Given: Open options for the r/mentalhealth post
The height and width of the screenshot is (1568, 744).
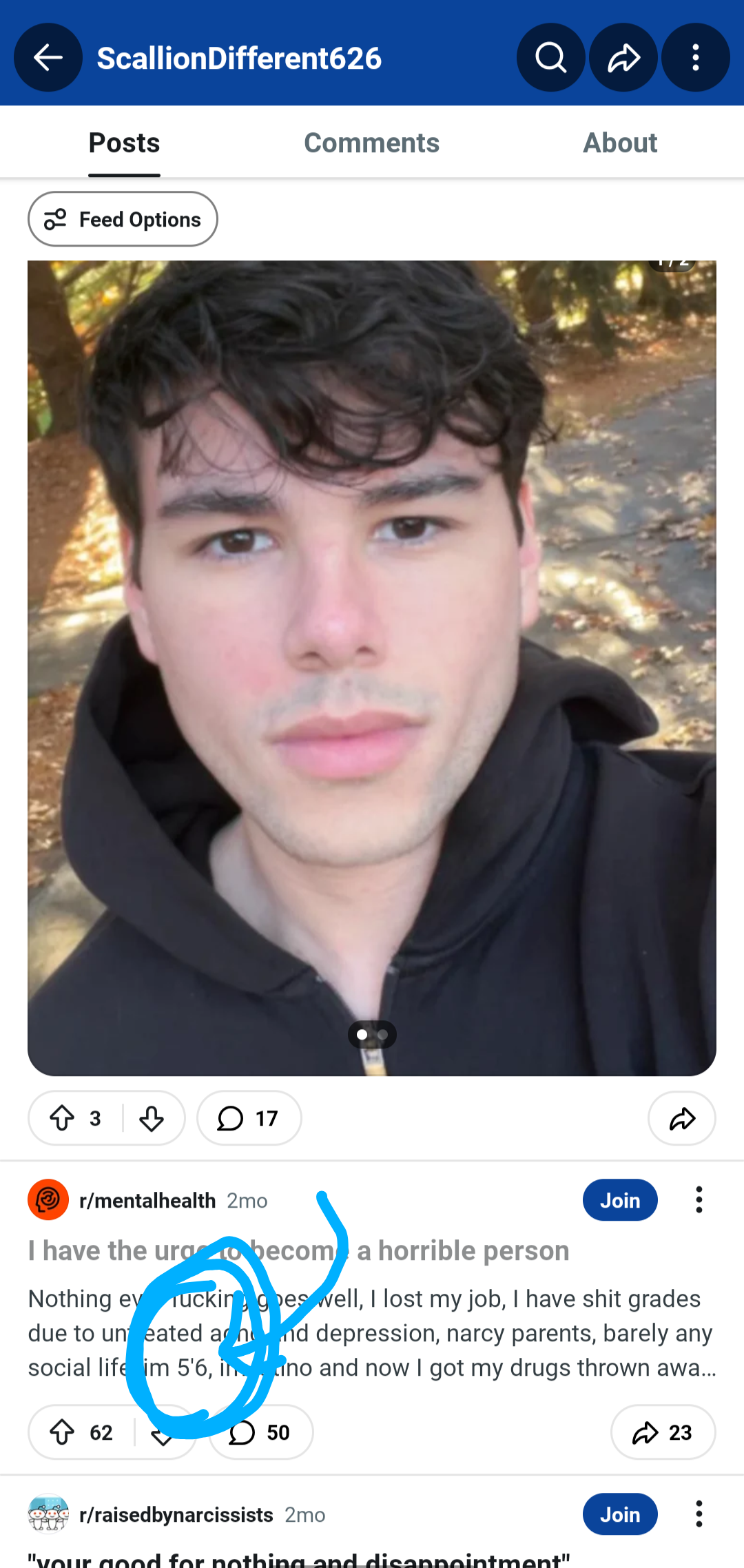Looking at the screenshot, I should click(699, 1200).
